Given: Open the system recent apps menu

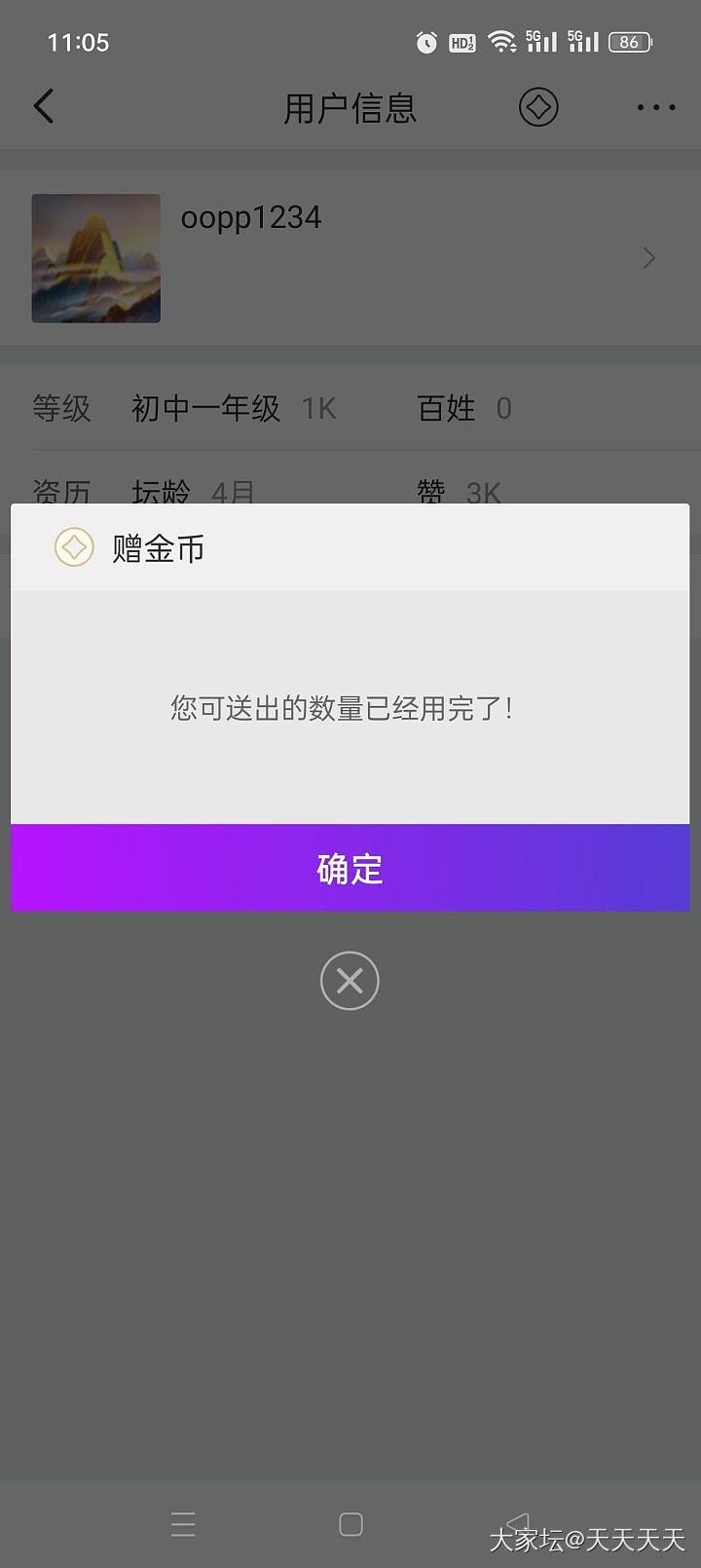Looking at the screenshot, I should tap(183, 1524).
